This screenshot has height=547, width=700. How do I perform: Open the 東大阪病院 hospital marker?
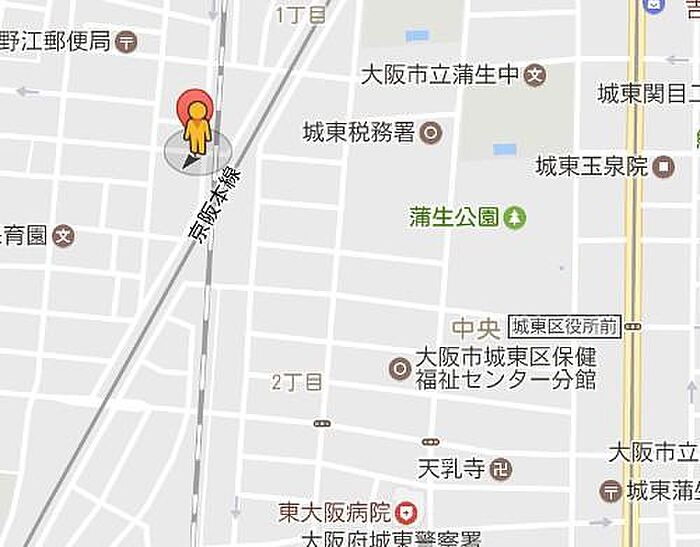407,513
